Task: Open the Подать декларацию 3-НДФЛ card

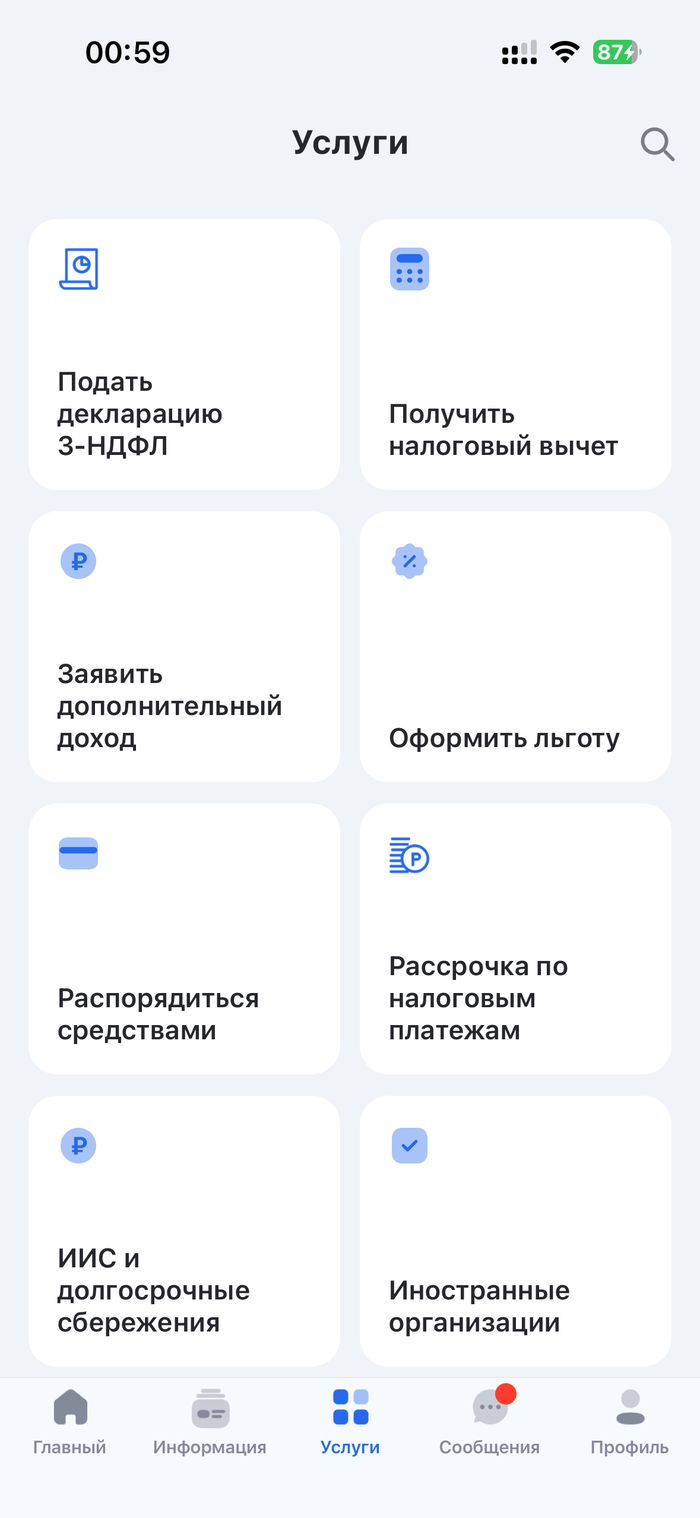Action: coord(184,355)
